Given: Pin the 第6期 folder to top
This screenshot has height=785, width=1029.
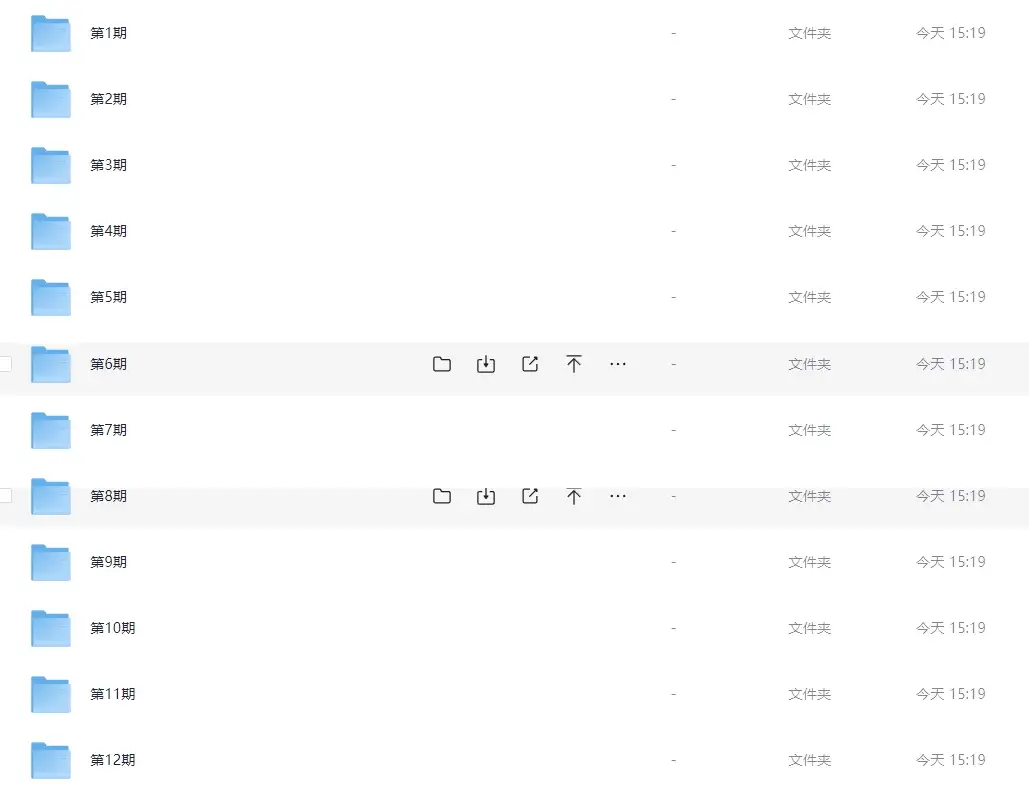Looking at the screenshot, I should coord(574,364).
